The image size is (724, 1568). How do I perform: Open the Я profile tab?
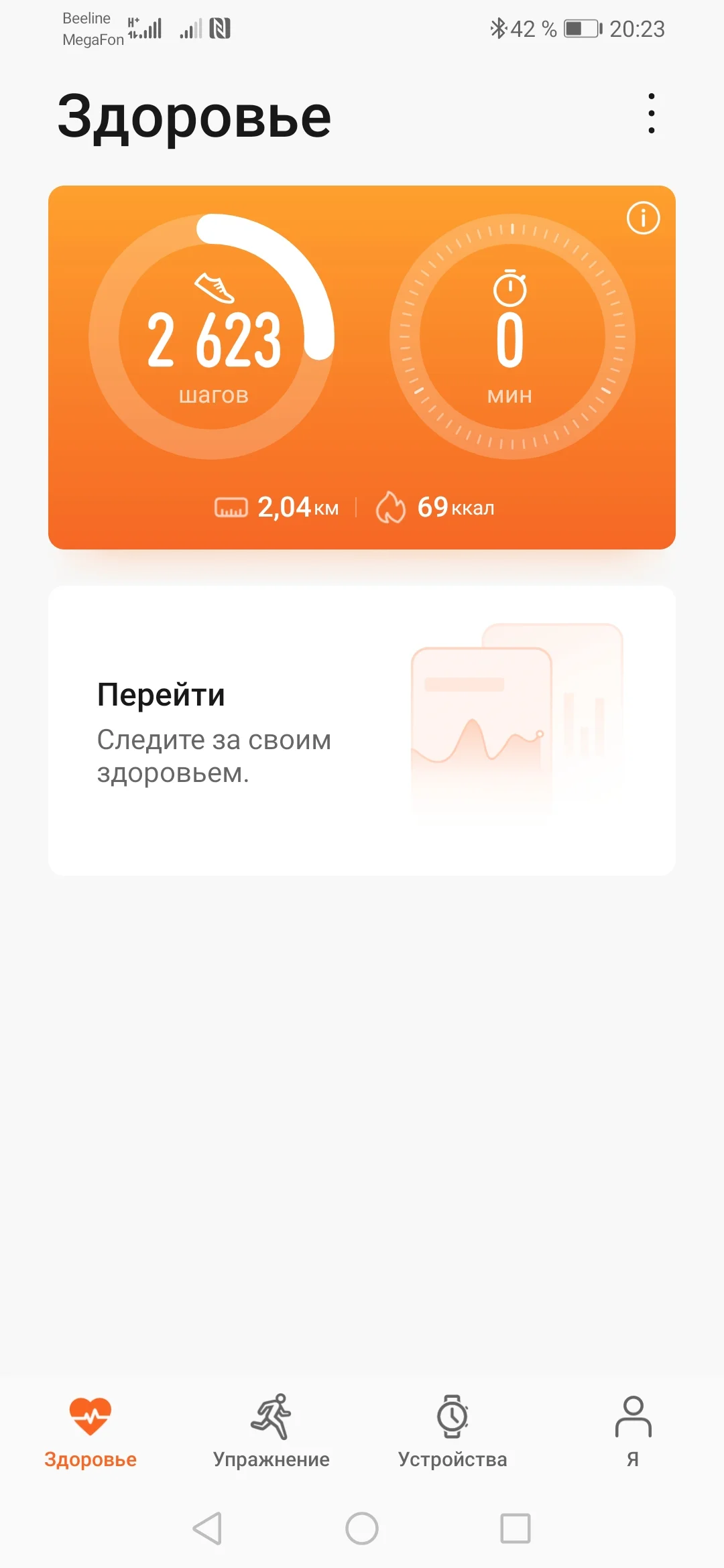pyautogui.click(x=633, y=1432)
